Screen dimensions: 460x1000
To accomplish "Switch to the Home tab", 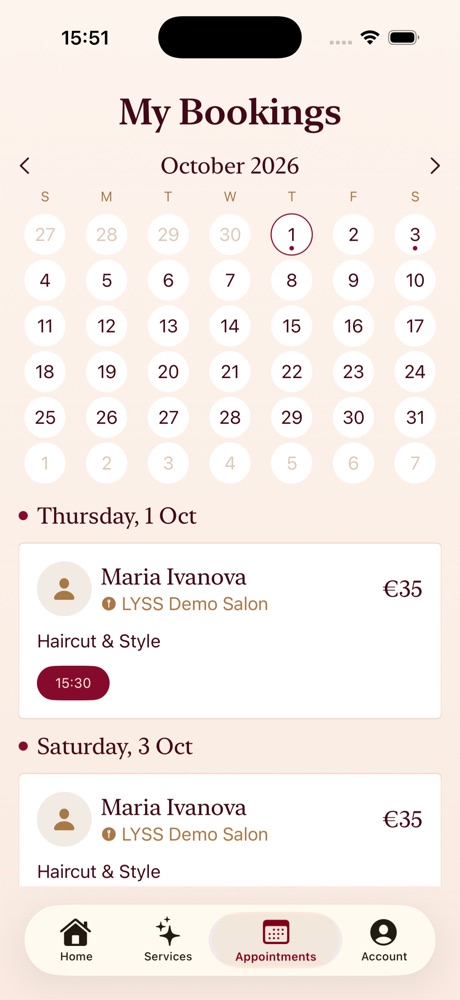I will tap(76, 940).
